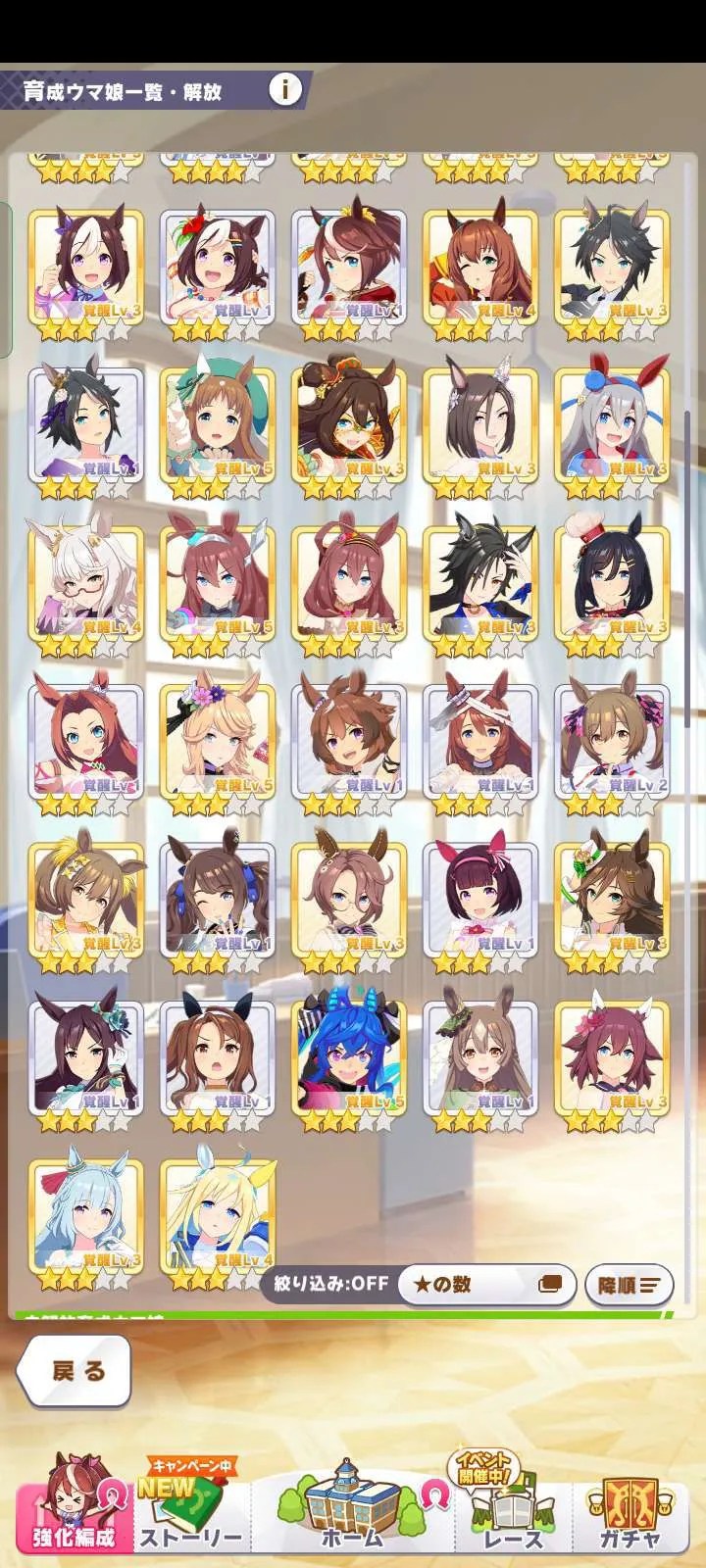Image resolution: width=706 pixels, height=1568 pixels.
Task: Open the blonde character card with 覚醒Lv 4
Action: point(218,1217)
